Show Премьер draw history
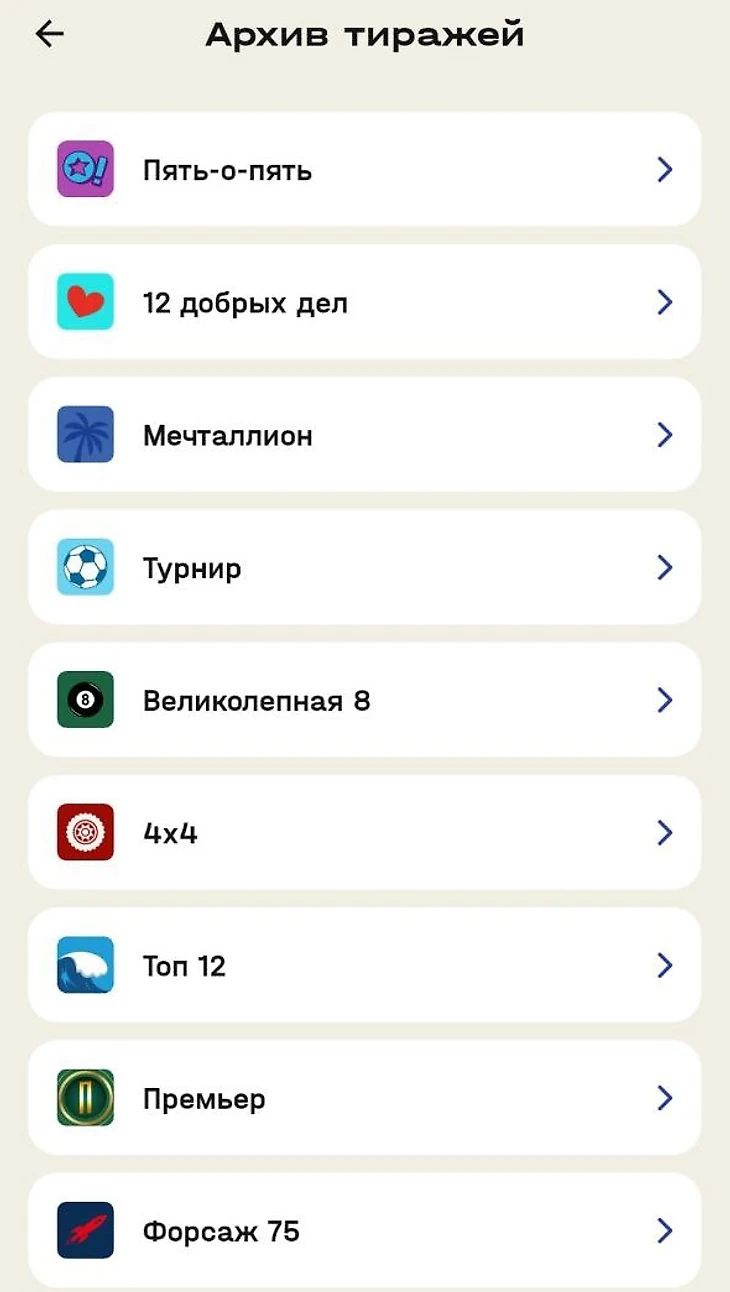The height and width of the screenshot is (1292, 730). tap(364, 1098)
